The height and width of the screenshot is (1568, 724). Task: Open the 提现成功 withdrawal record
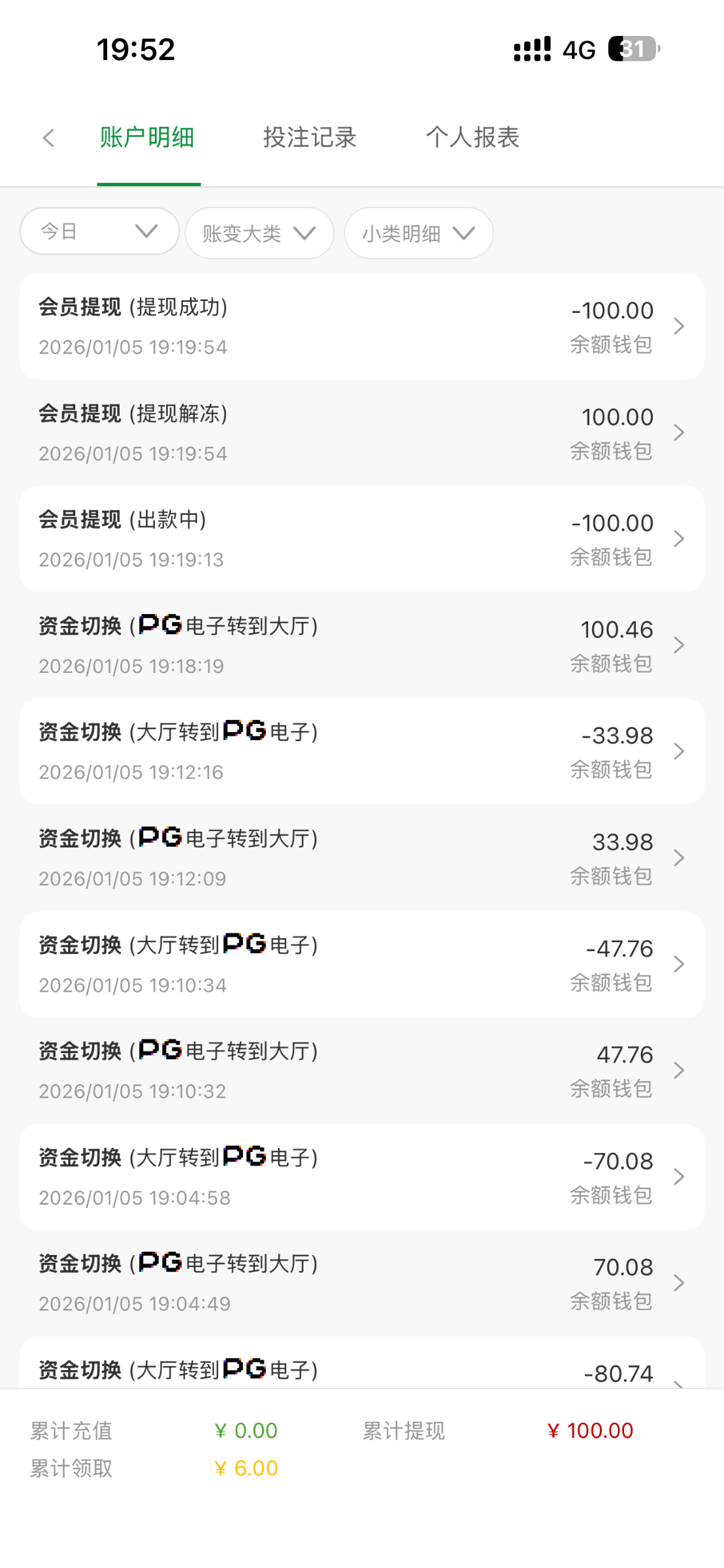point(361,327)
